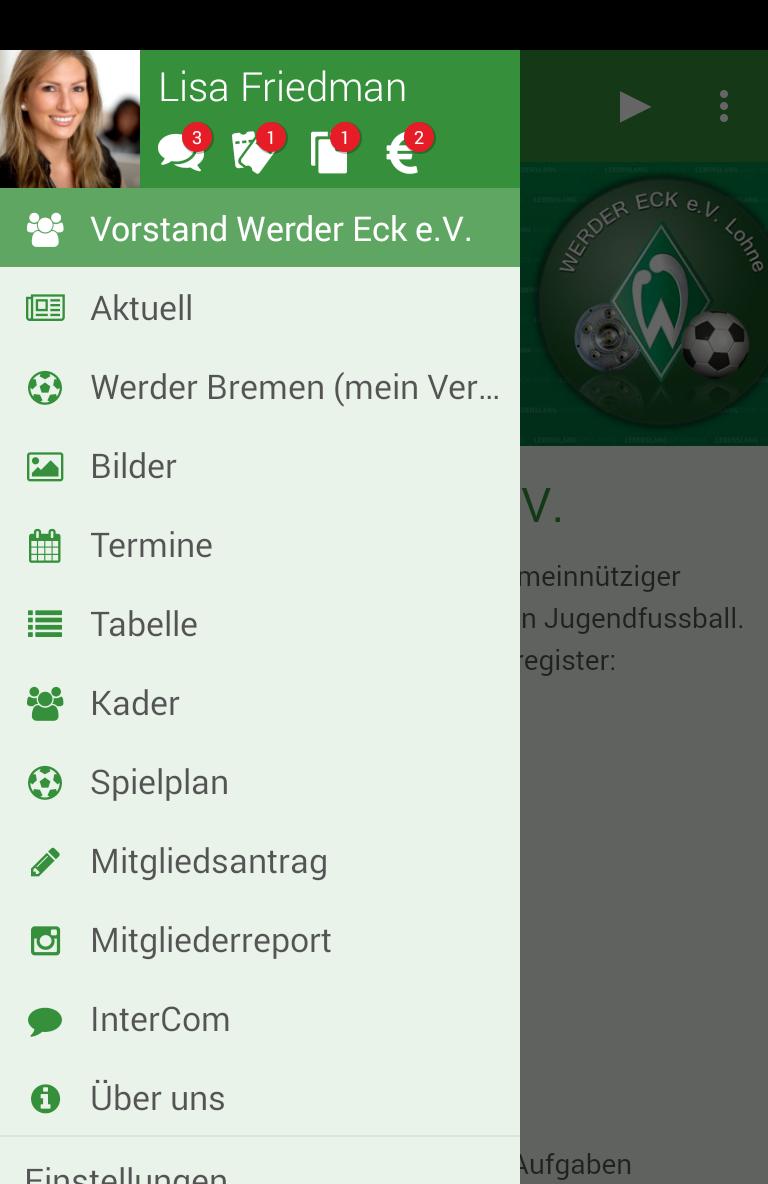
Task: Open the Tabelle standings entry
Action: tap(145, 624)
